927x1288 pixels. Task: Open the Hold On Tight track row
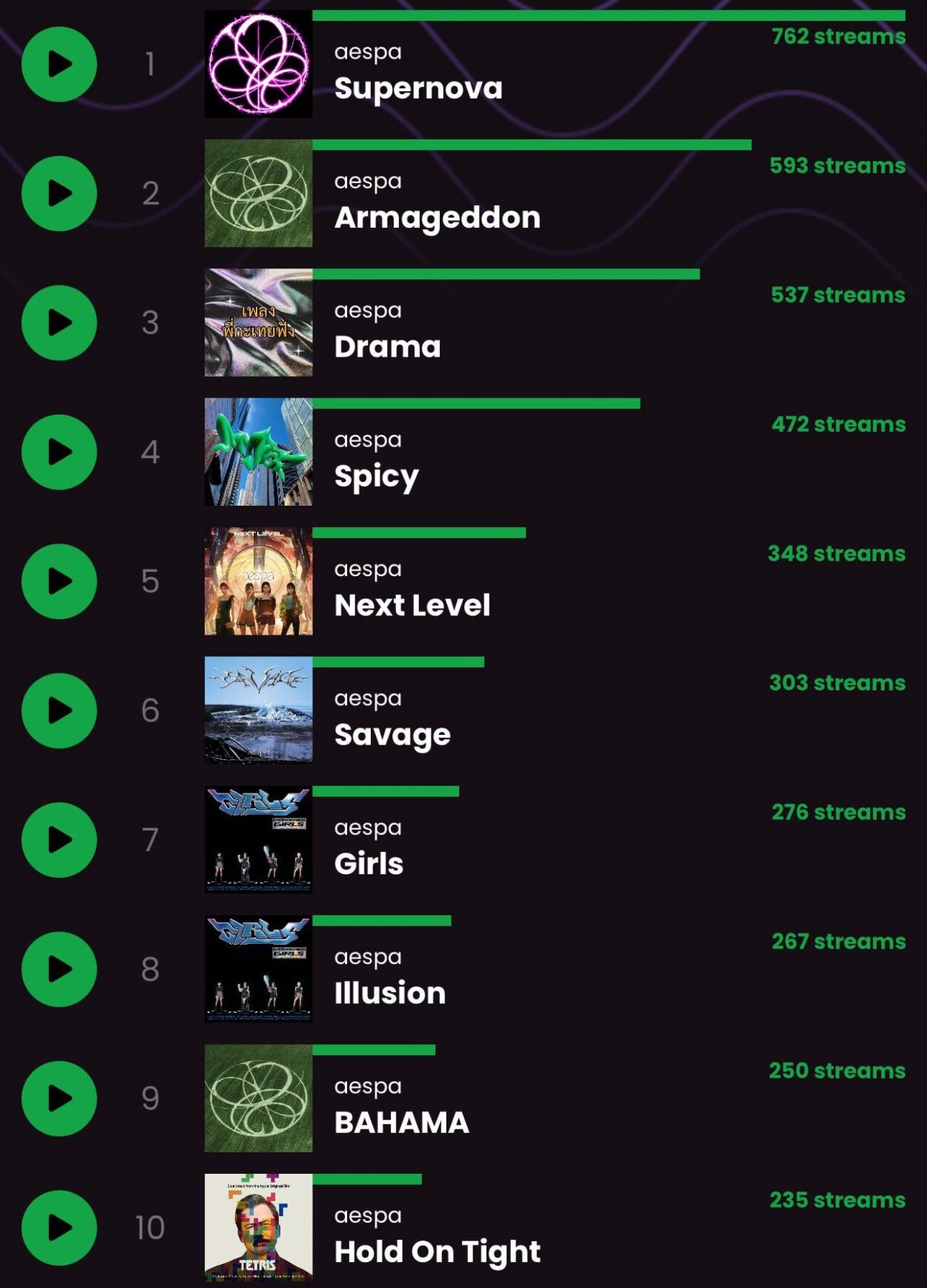coord(437,1252)
